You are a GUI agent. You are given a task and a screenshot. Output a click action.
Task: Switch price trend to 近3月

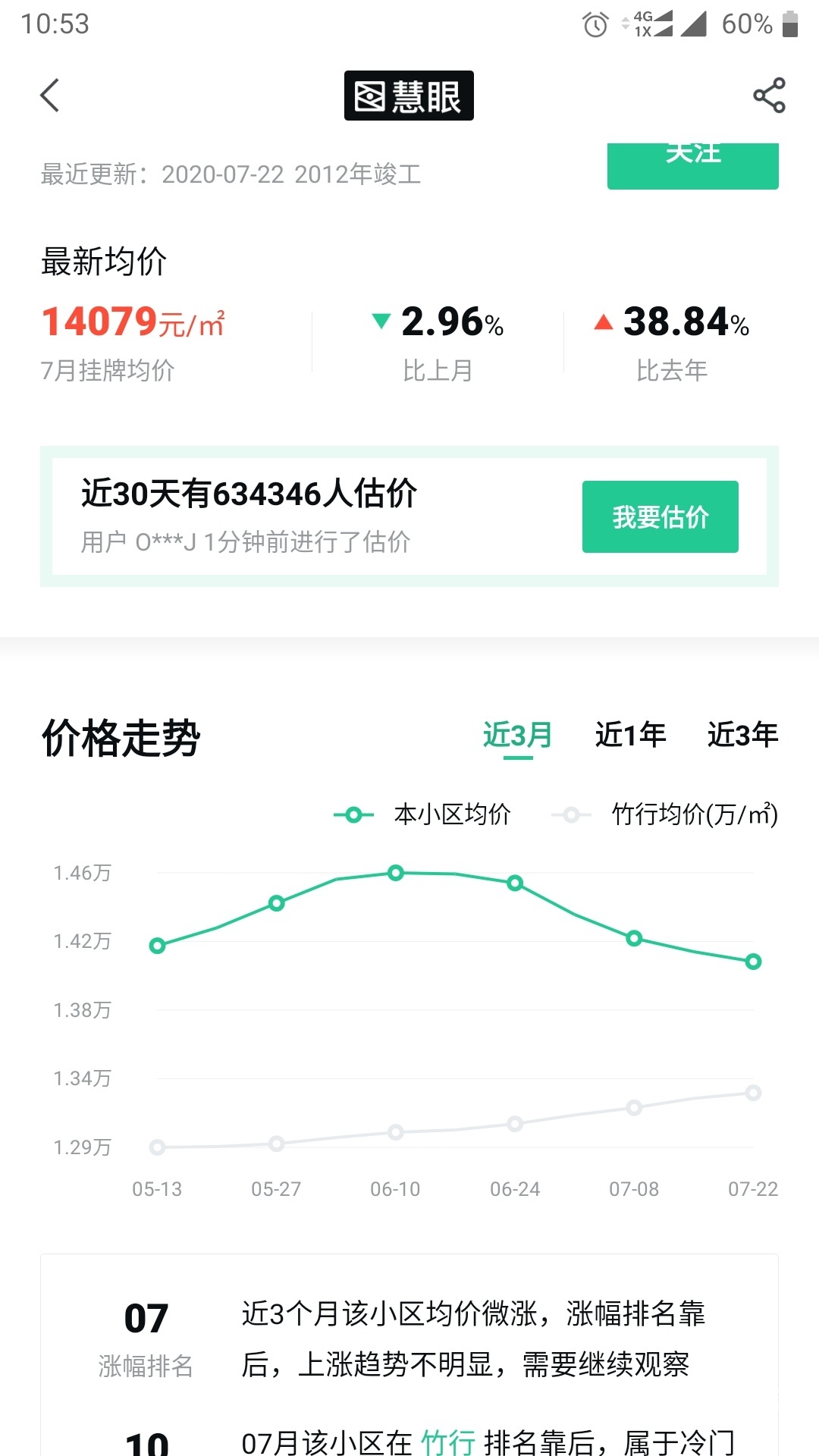(x=518, y=735)
